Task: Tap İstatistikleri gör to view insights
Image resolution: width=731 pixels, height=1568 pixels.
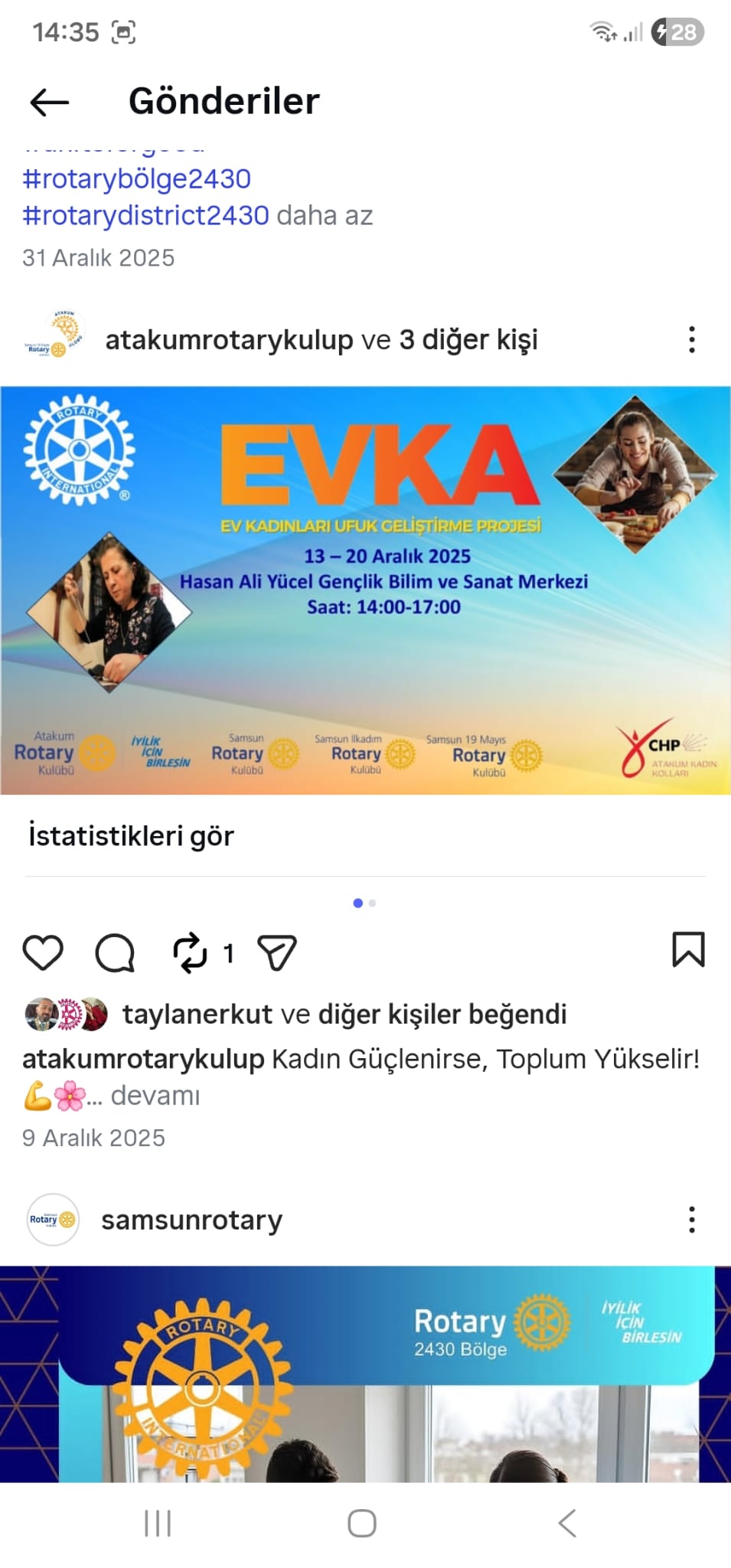Action: 131,835
